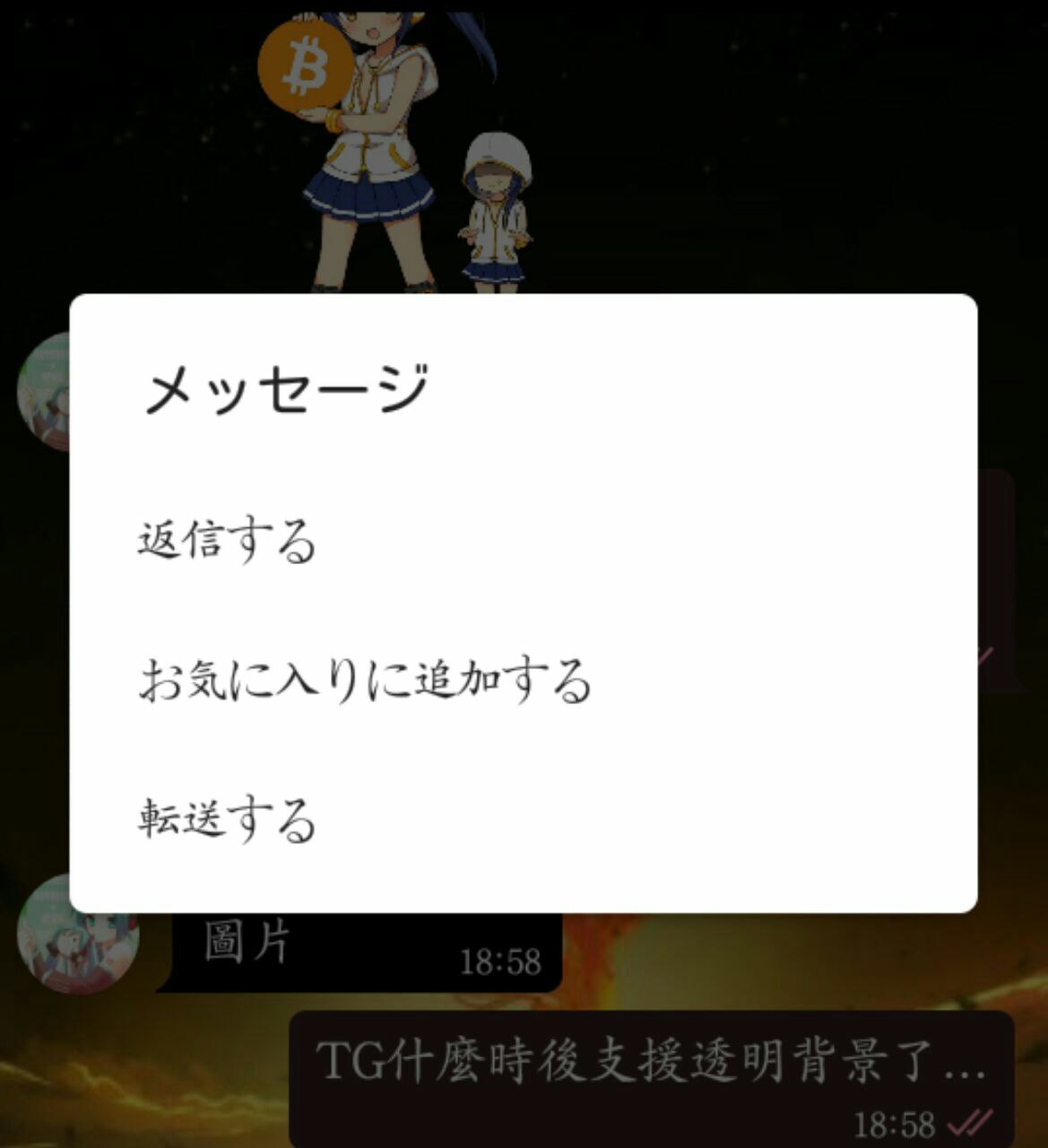Tap 転送する to forward message
The width and height of the screenshot is (1048, 1148).
pyautogui.click(x=228, y=820)
